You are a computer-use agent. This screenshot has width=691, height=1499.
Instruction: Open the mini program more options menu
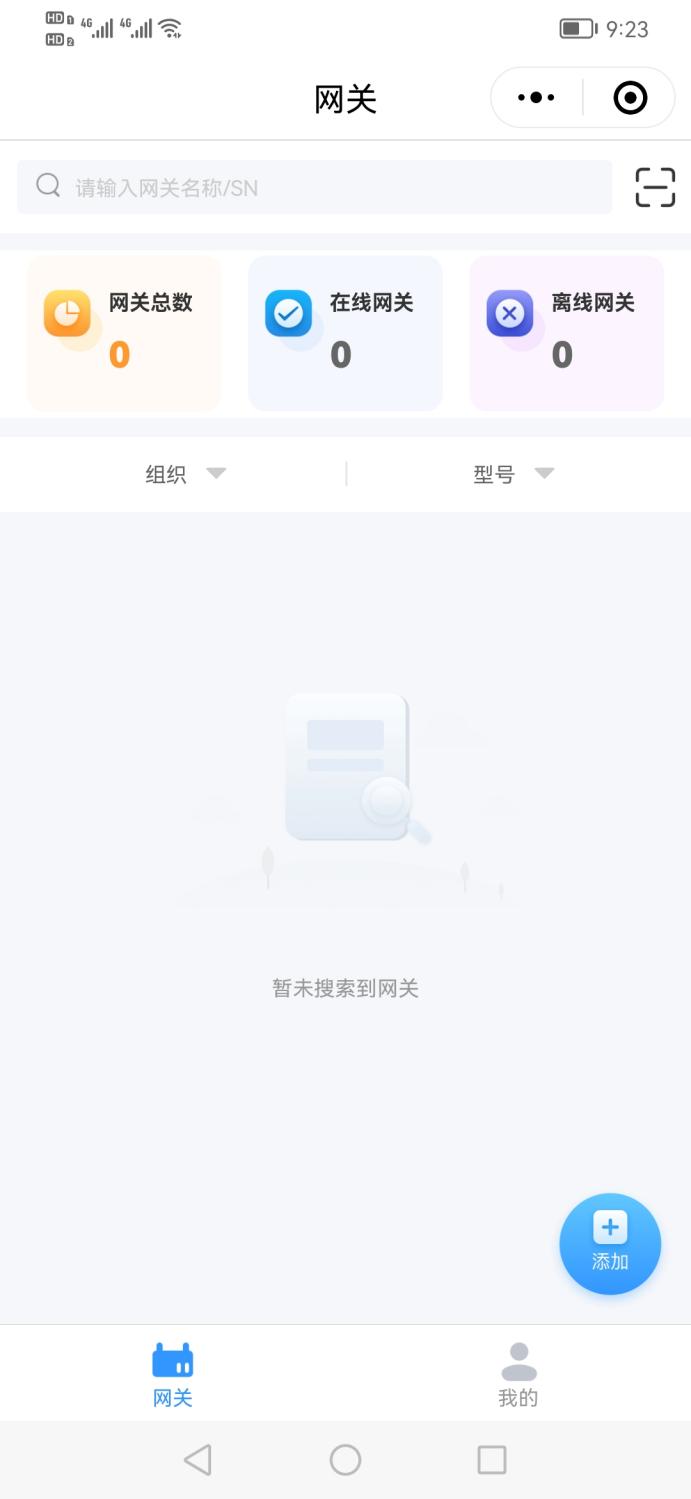click(536, 98)
